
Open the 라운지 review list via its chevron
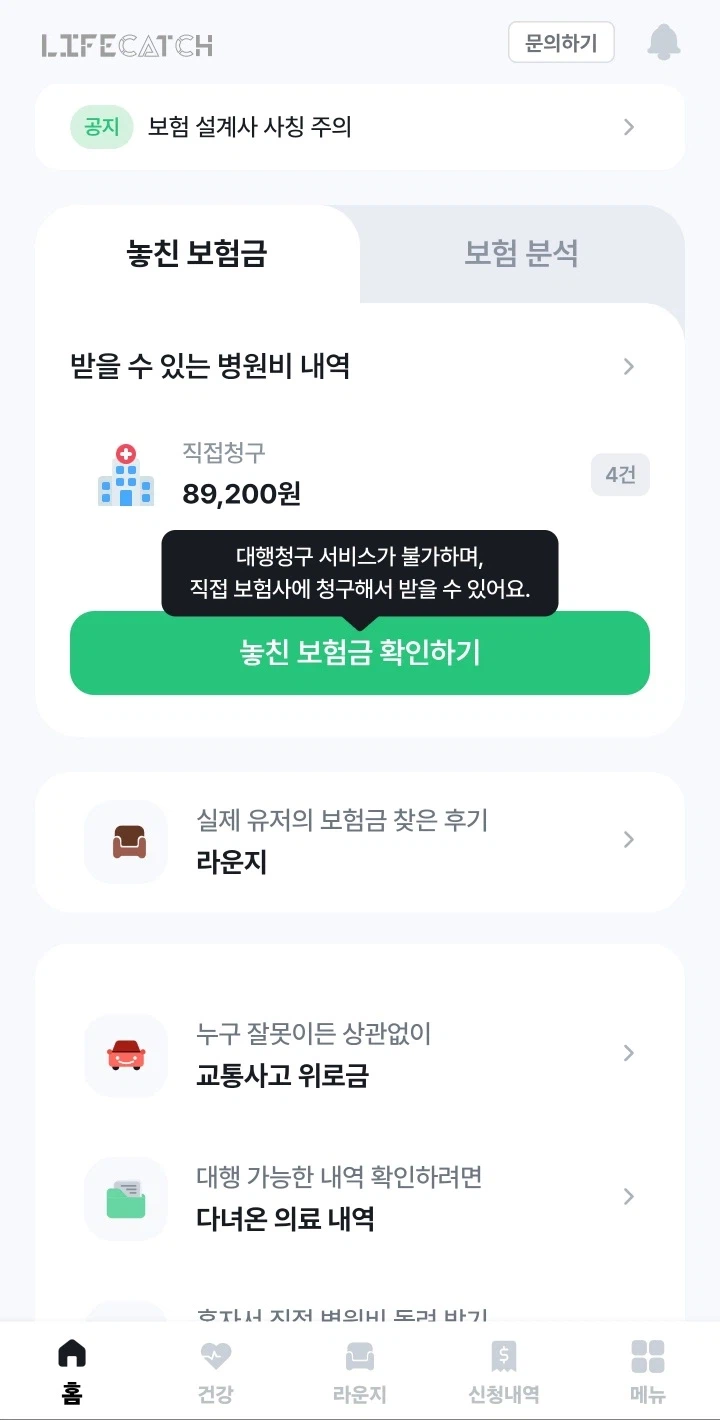[x=628, y=841]
